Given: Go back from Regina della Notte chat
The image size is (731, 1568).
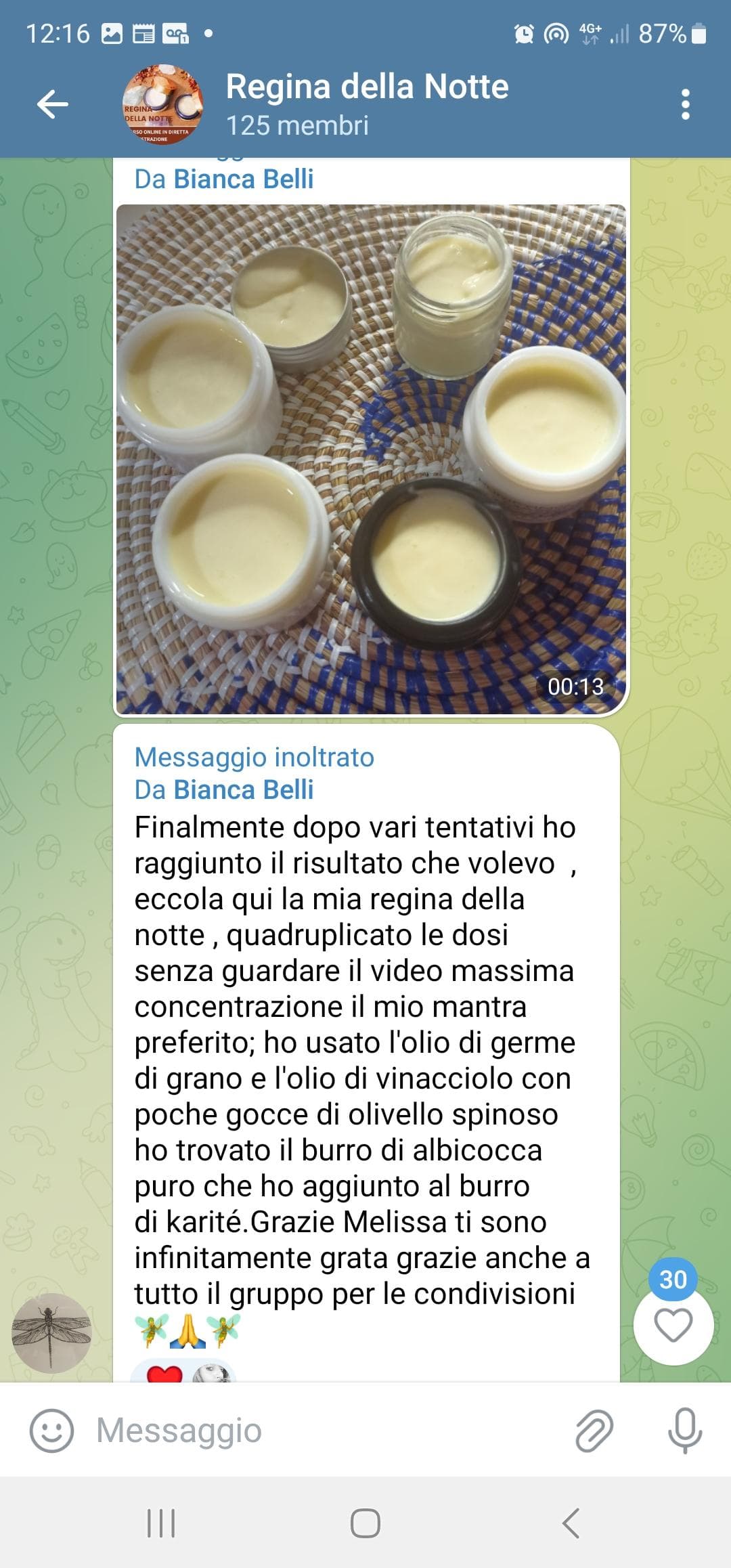Looking at the screenshot, I should click(53, 104).
